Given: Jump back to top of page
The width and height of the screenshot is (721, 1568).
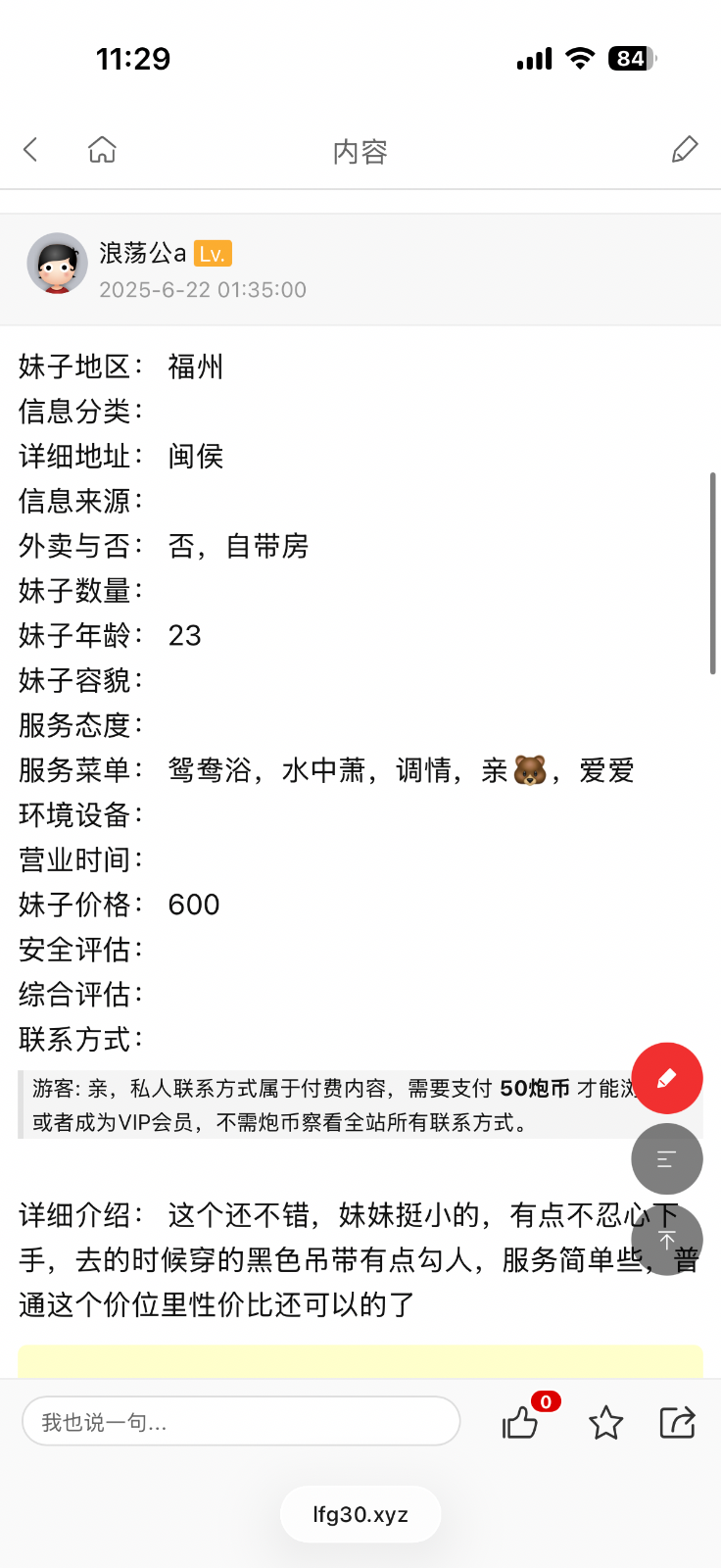Looking at the screenshot, I should (666, 1241).
